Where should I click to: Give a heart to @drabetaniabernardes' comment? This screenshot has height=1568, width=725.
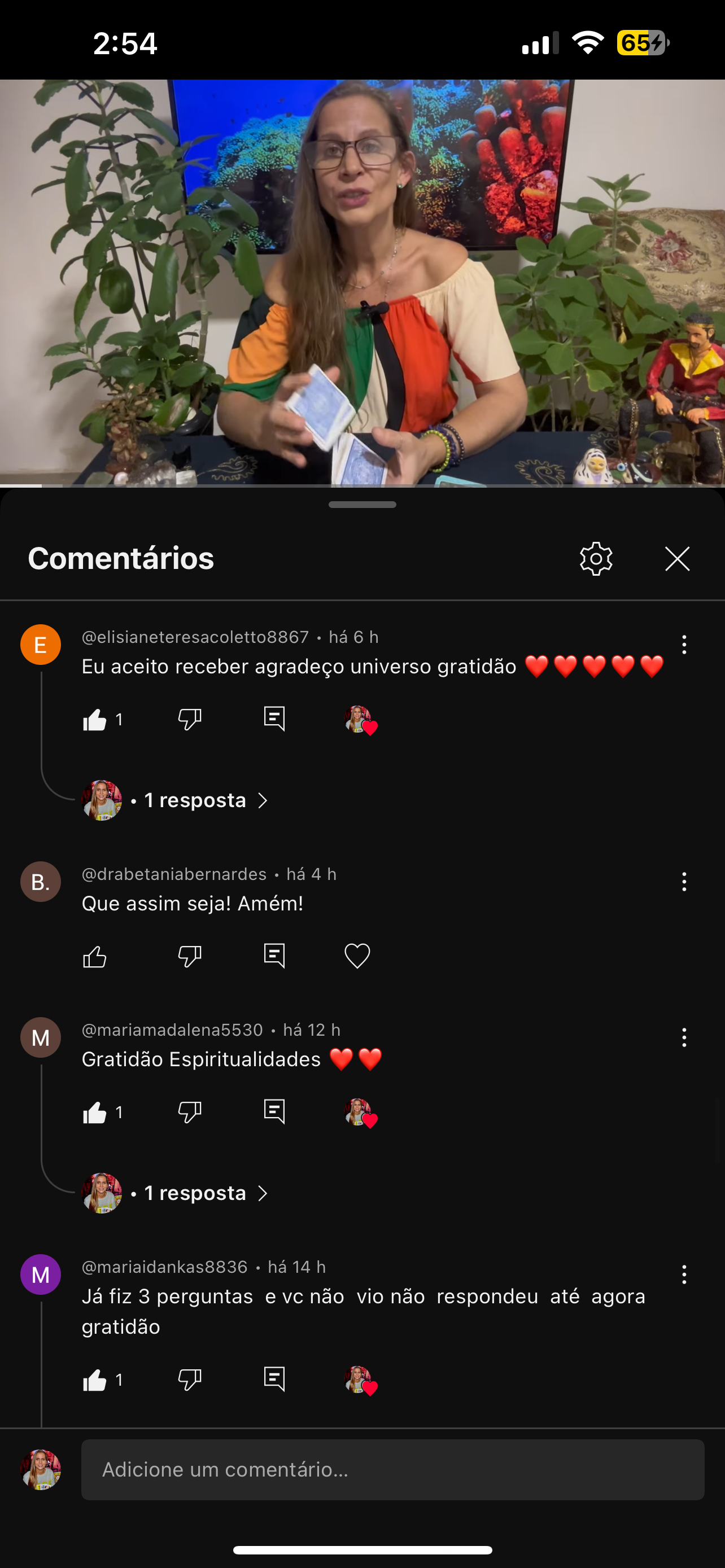tap(357, 956)
